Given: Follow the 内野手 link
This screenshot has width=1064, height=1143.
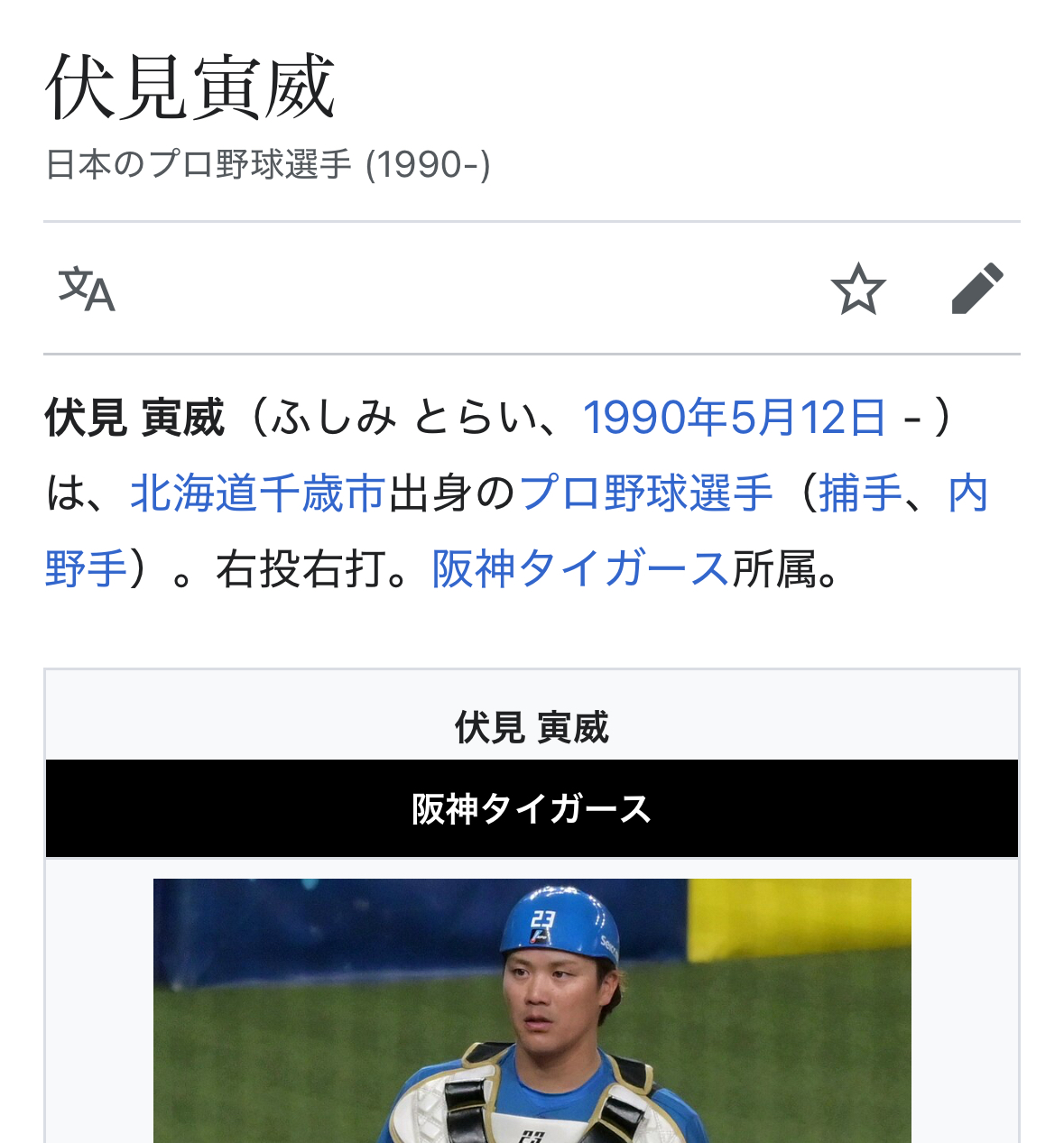Looking at the screenshot, I should click(x=86, y=569).
